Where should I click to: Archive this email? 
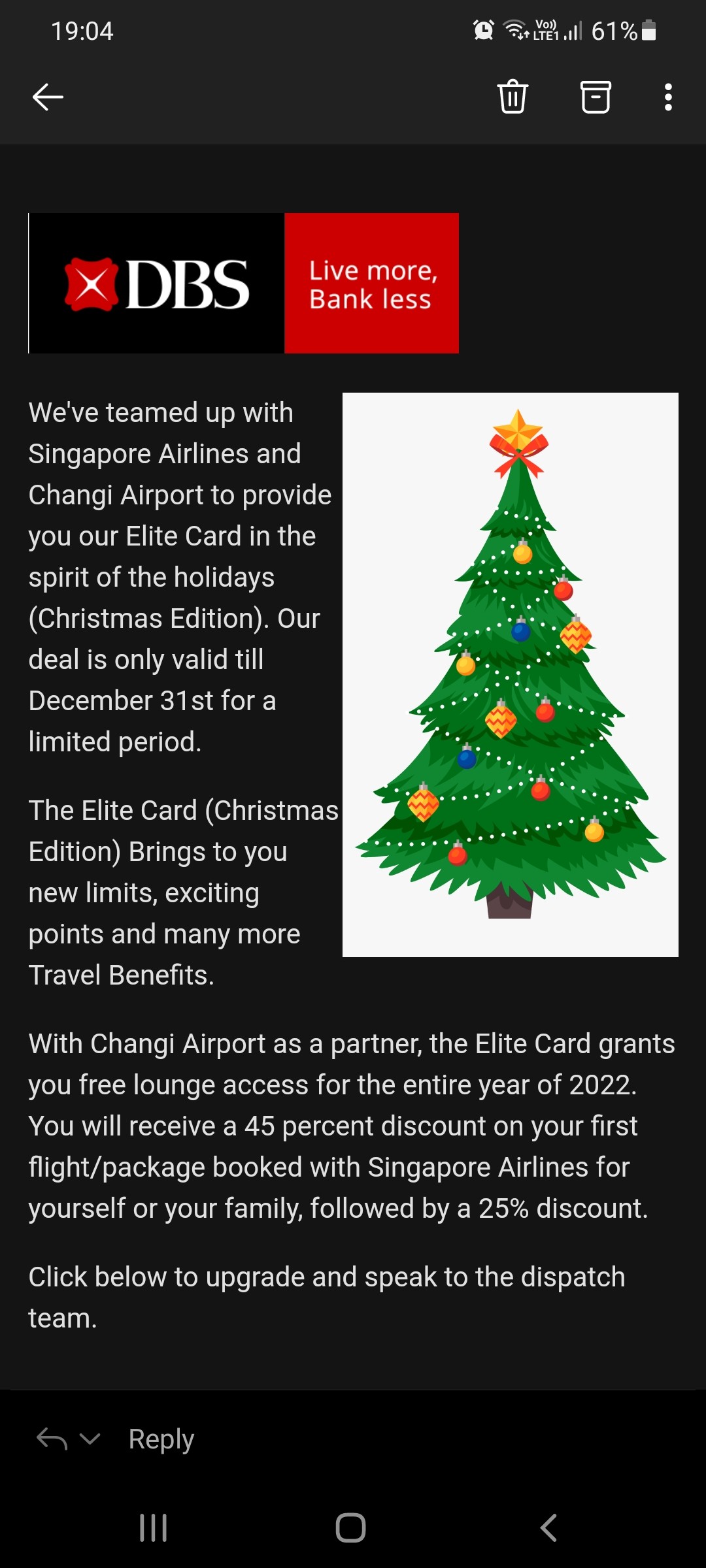[x=596, y=97]
